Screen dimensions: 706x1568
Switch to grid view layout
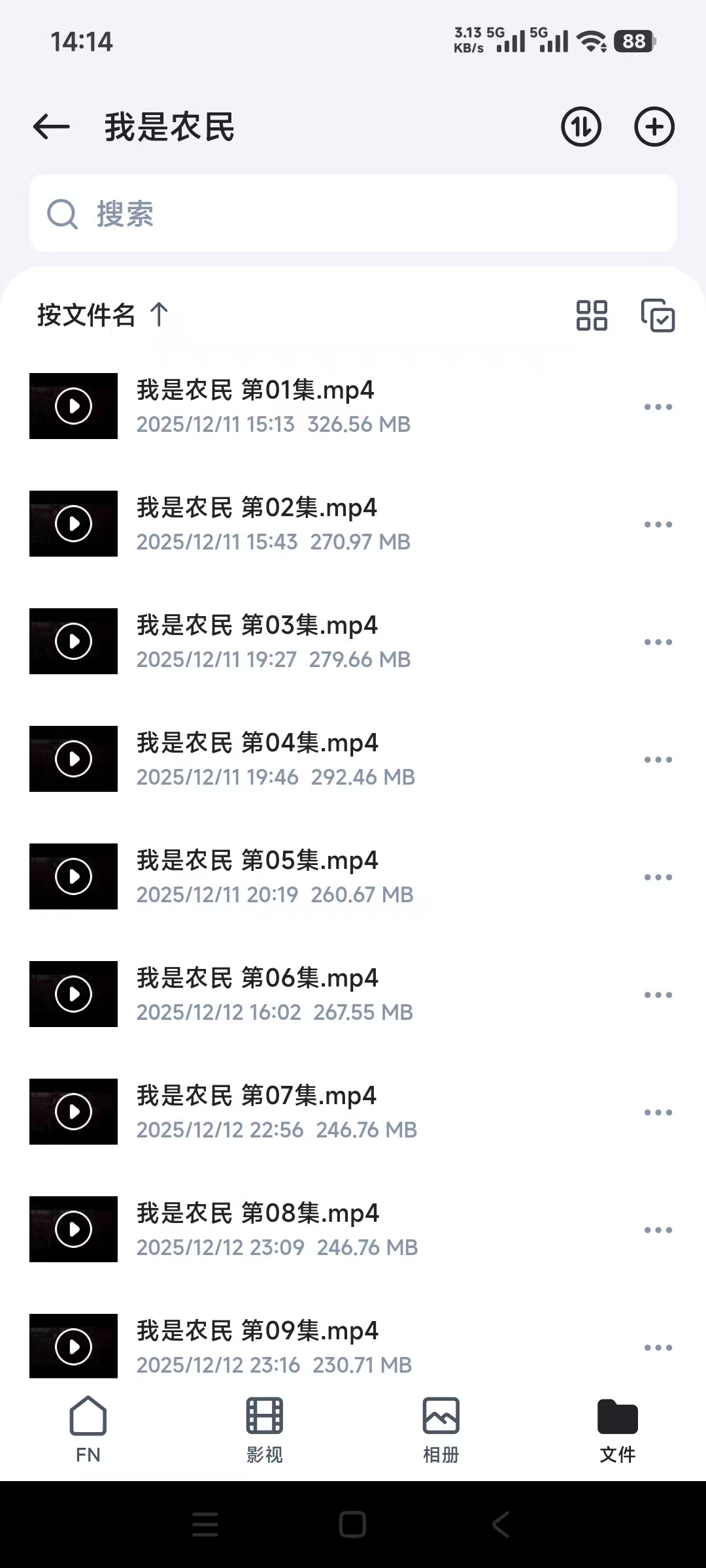point(593,316)
